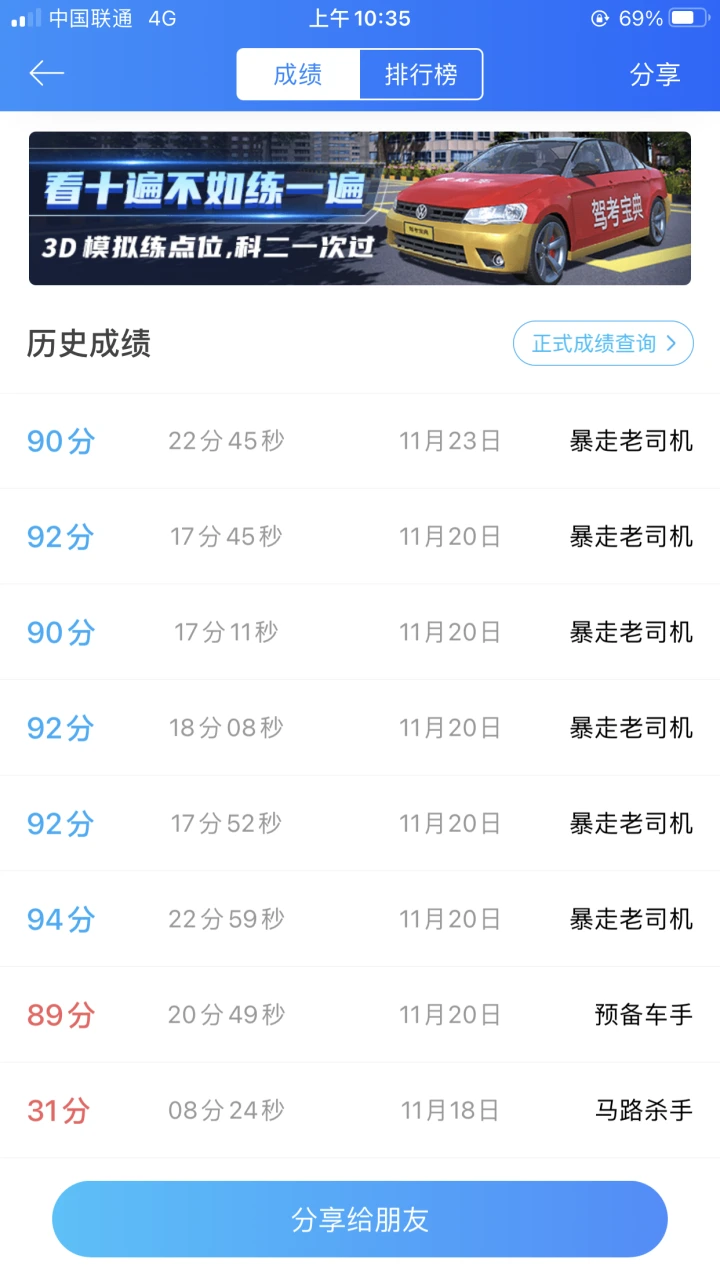Open the 90分 record with 17分11秒
720x1280 pixels.
tap(360, 632)
